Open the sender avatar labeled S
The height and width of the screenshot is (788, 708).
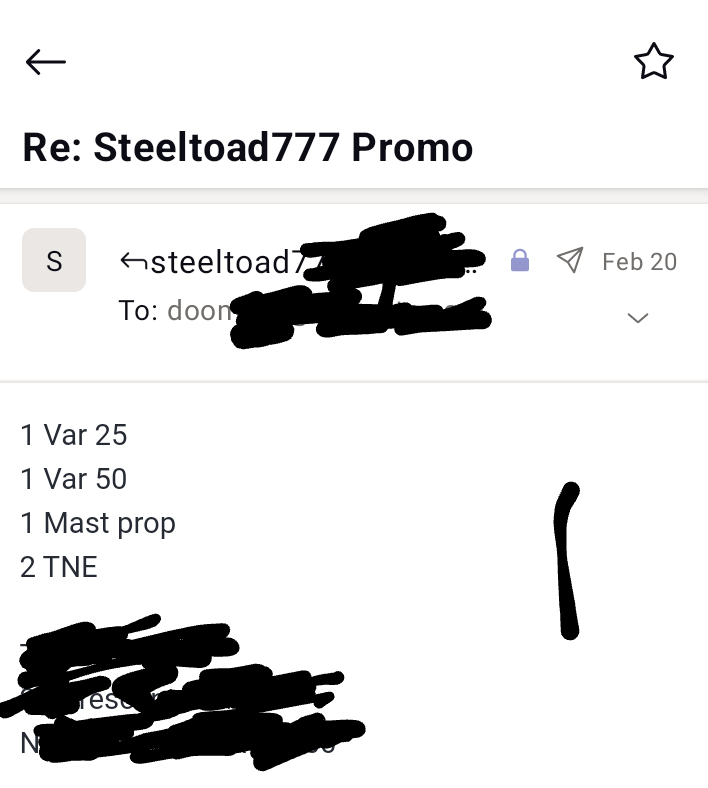pos(54,261)
